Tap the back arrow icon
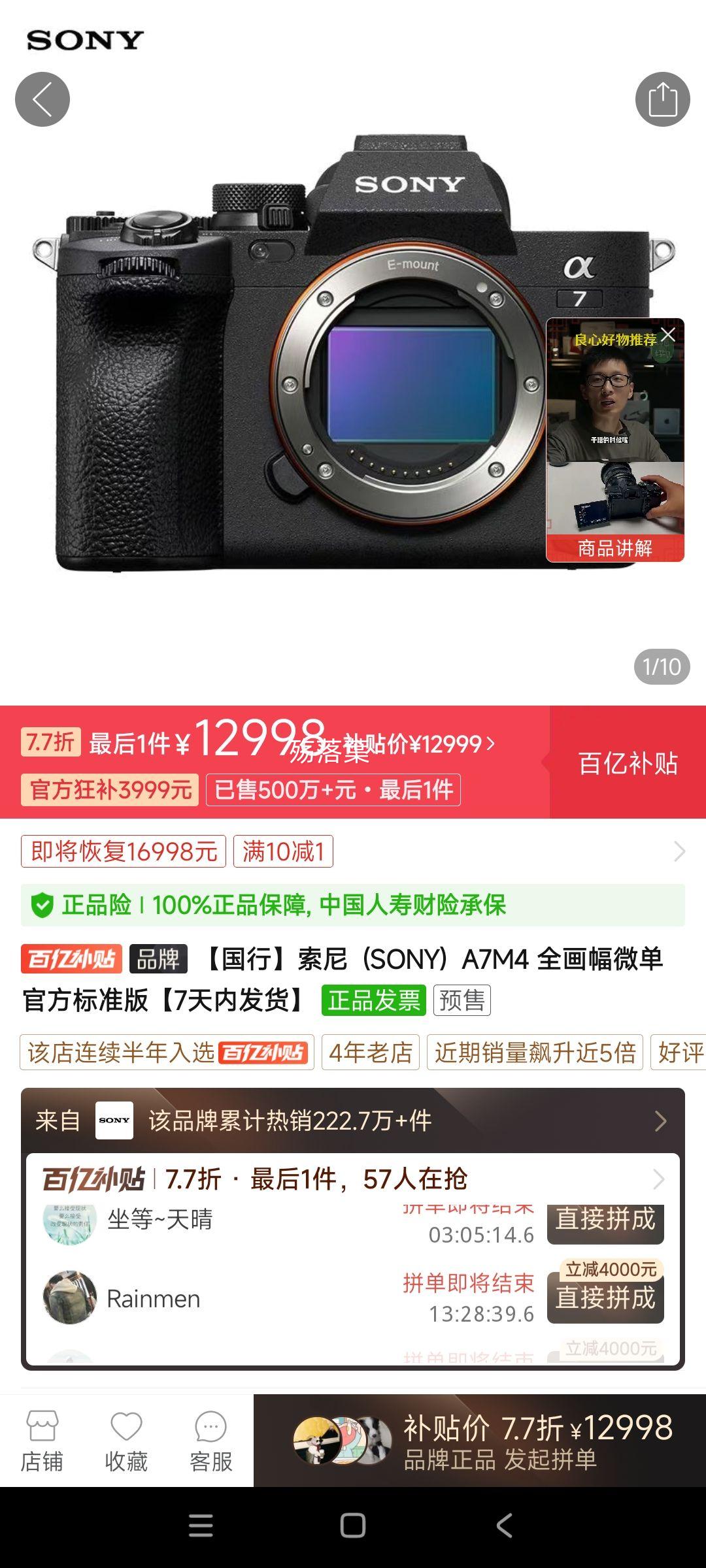Image resolution: width=706 pixels, height=1568 pixels. click(43, 99)
